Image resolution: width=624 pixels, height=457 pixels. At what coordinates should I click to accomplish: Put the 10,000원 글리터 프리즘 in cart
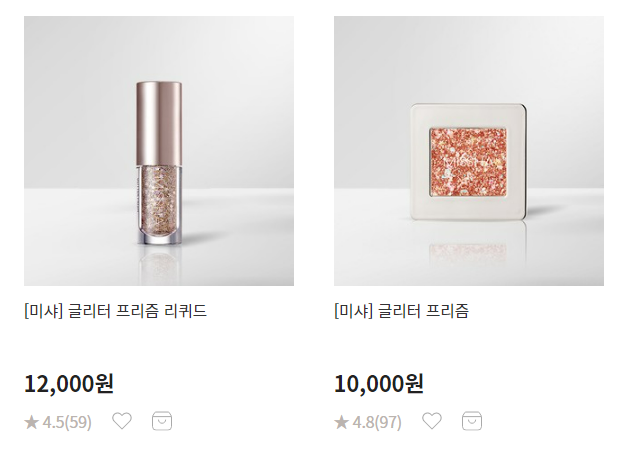pos(472,421)
